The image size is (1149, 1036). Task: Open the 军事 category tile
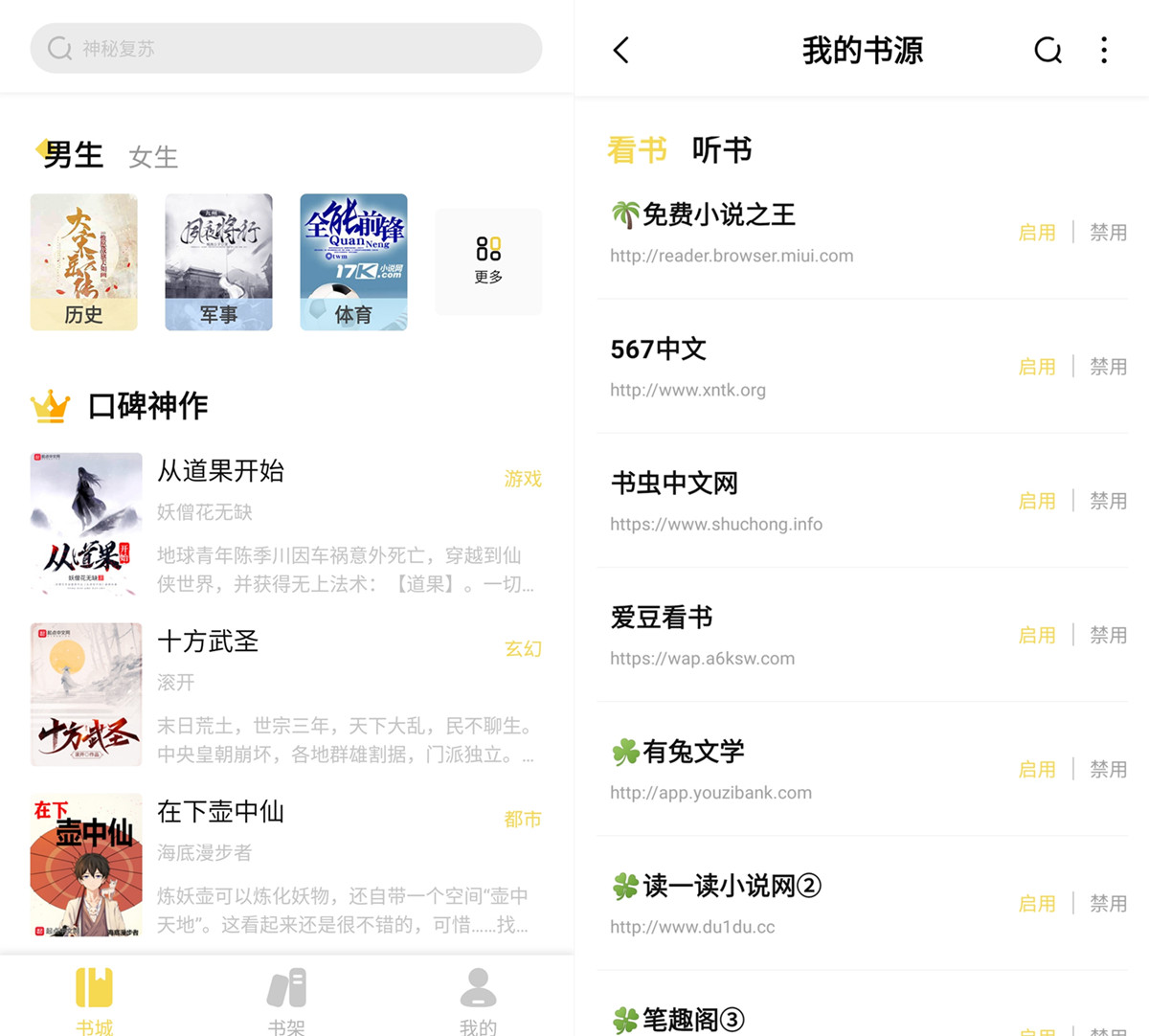pos(218,262)
